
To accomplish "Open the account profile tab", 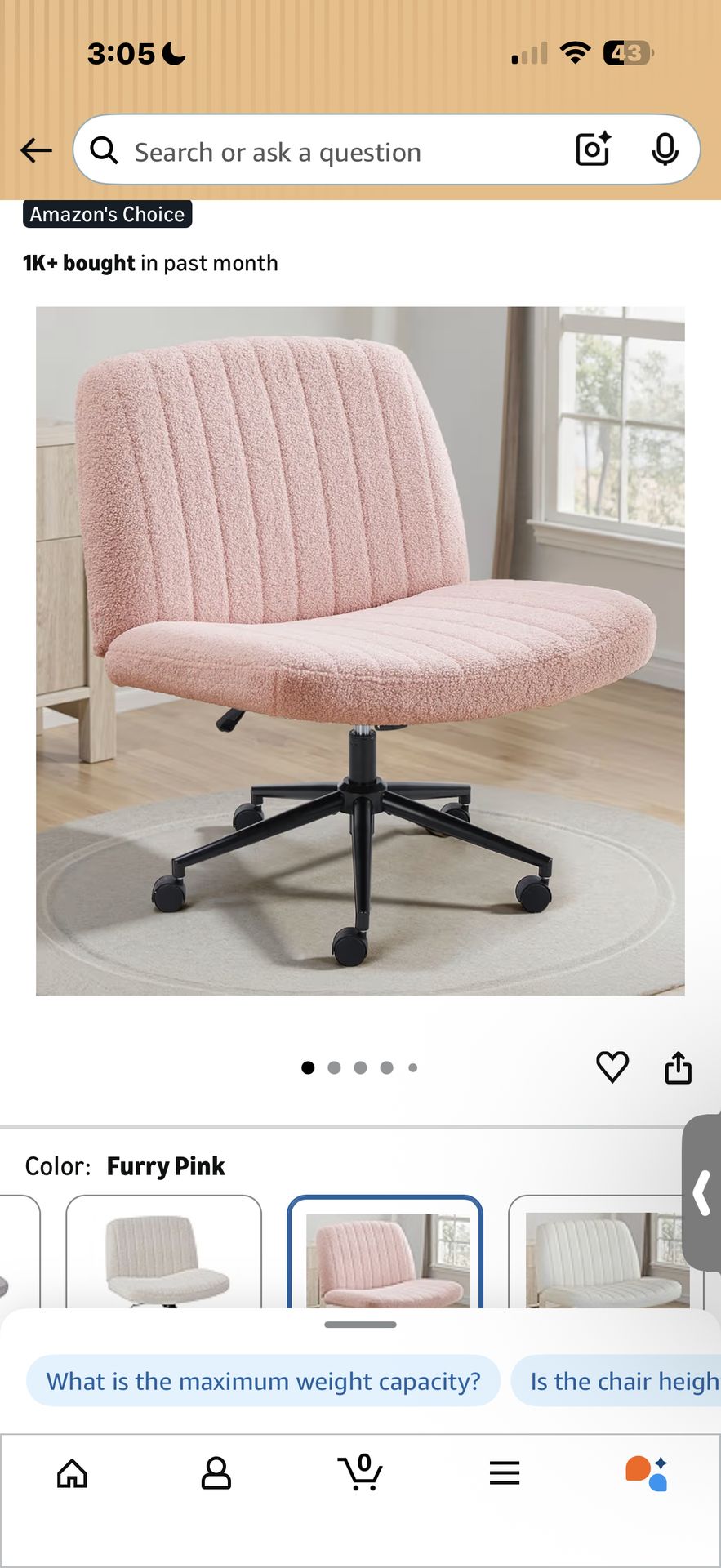I will (216, 1473).
